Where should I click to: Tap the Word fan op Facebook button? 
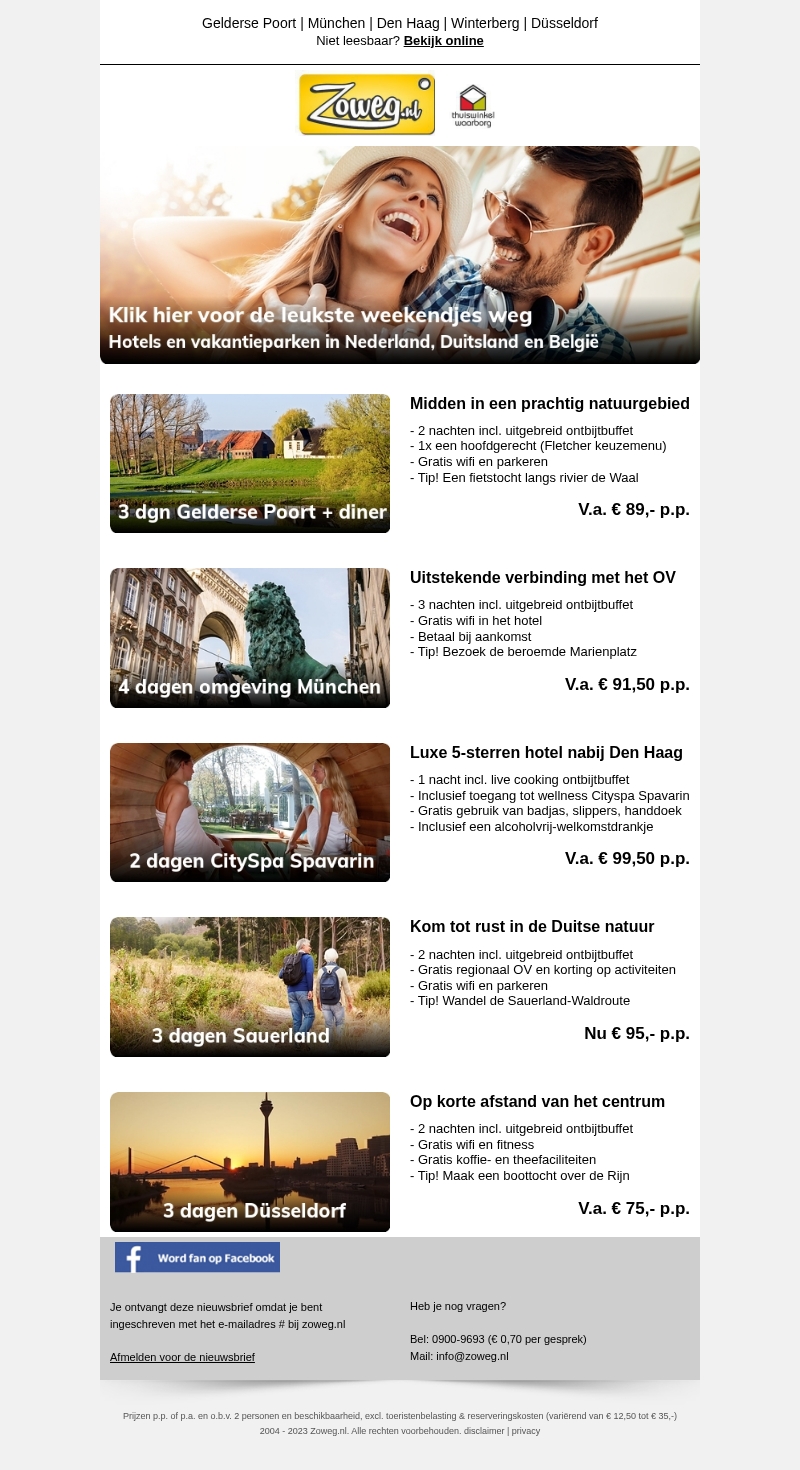point(197,1257)
